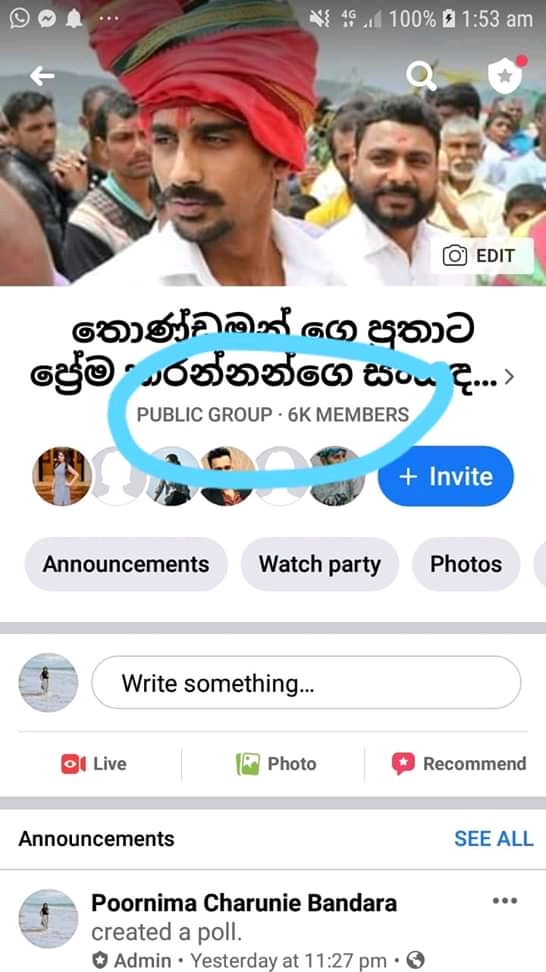See all announcements
Viewport: 546px width, 972px height.
pos(493,839)
